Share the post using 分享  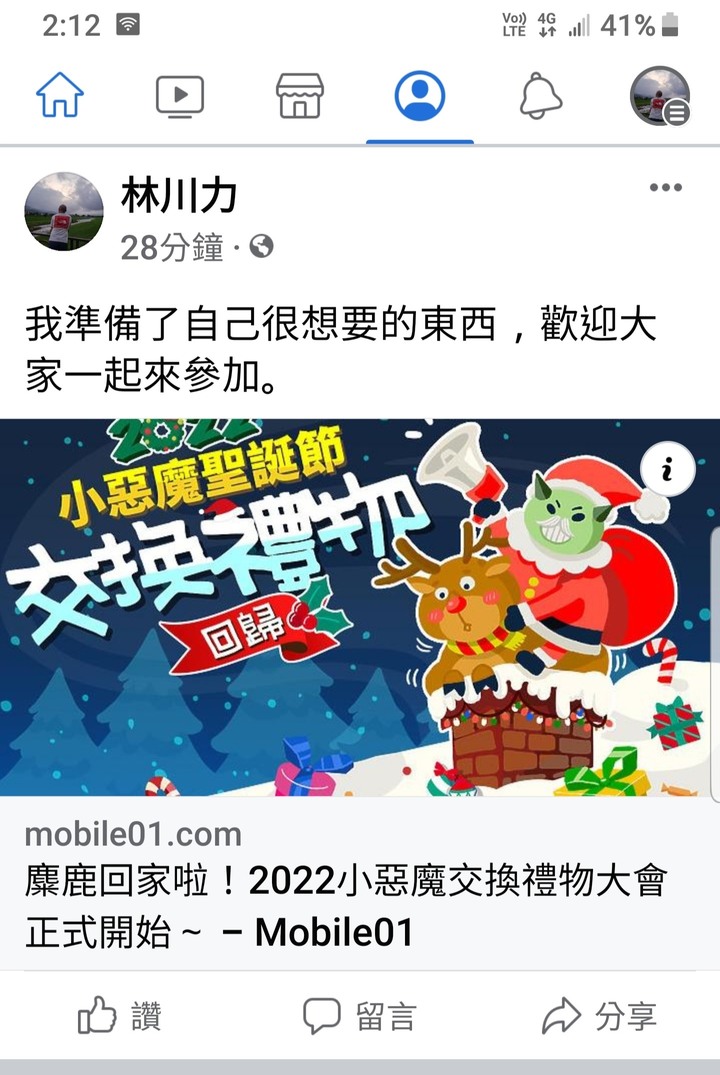point(599,1017)
